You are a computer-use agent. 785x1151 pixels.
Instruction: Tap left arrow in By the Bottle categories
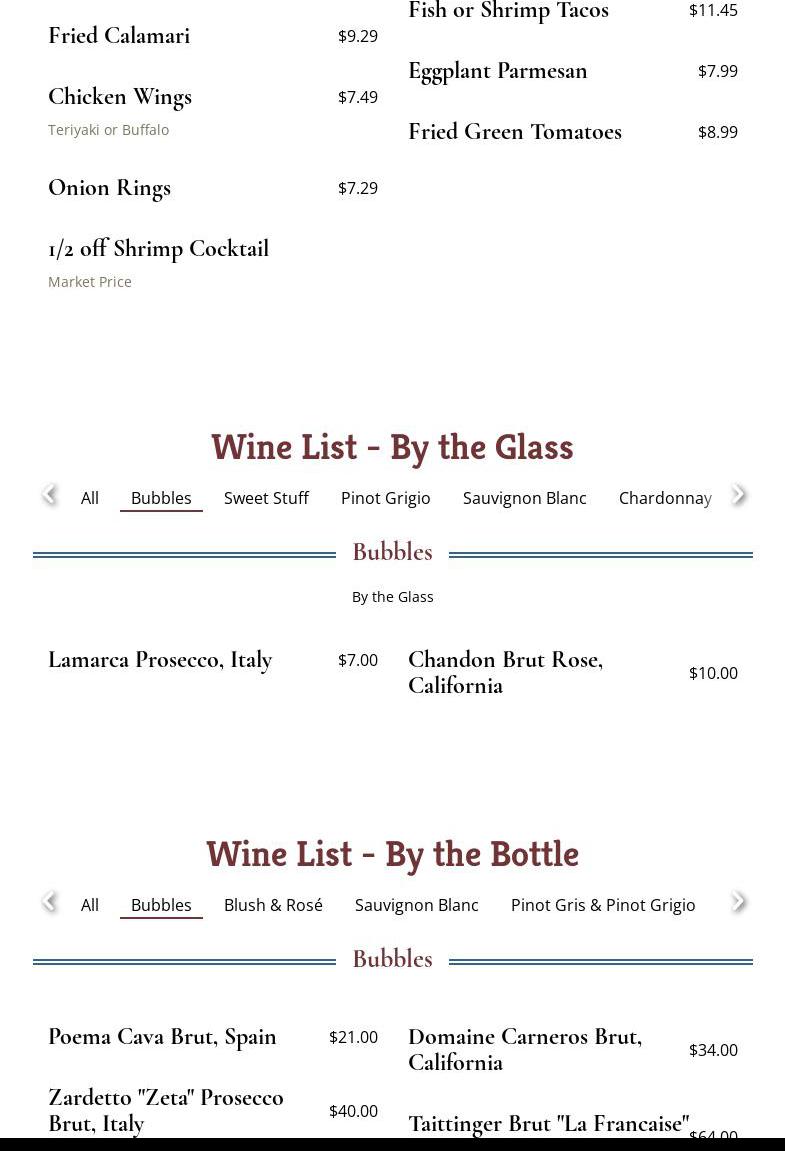coord(49,901)
